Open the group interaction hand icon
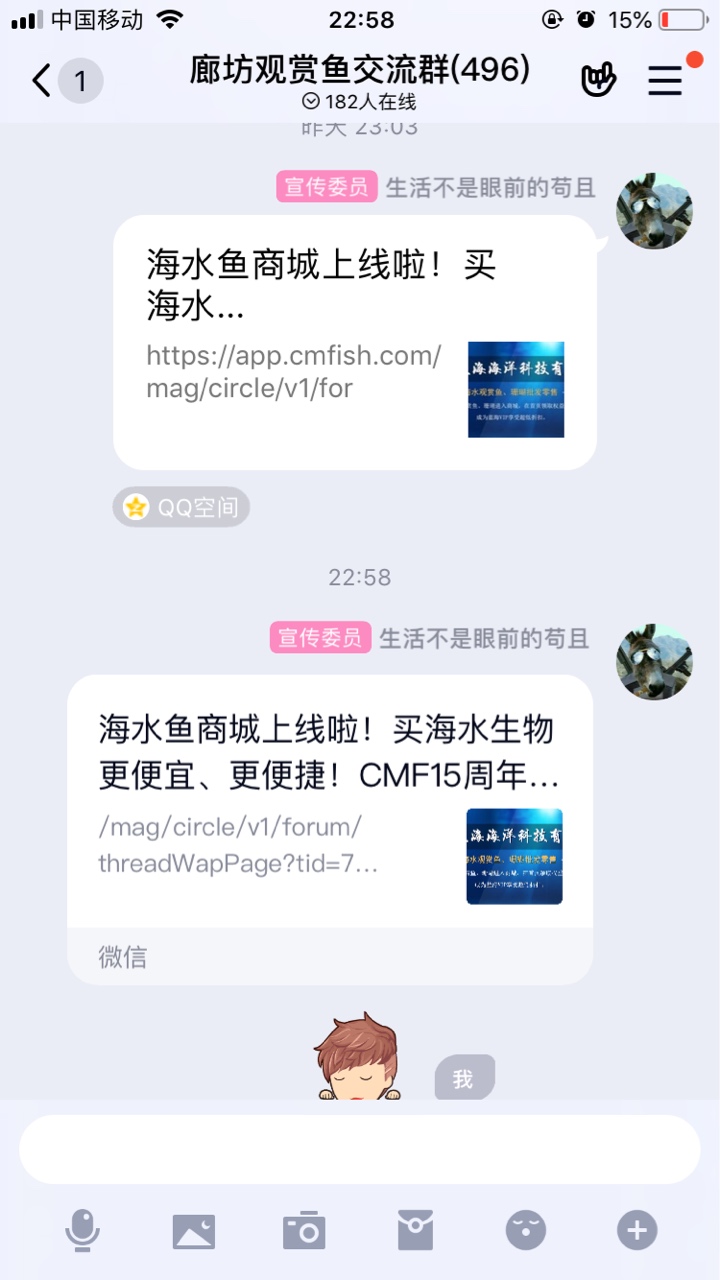 tap(598, 80)
